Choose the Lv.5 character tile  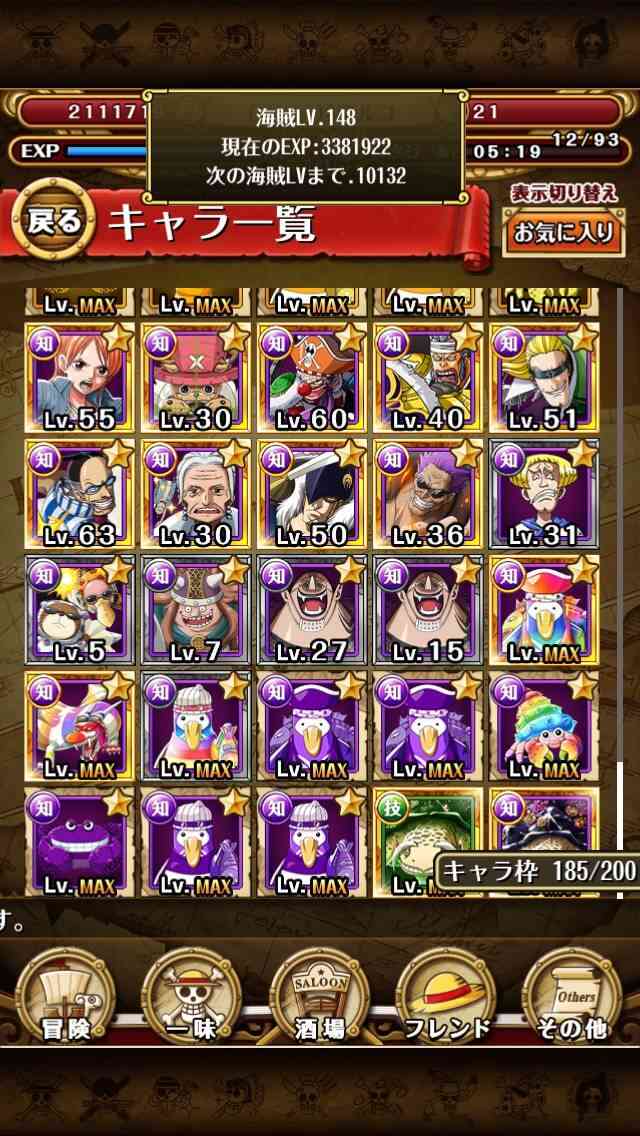(x=80, y=610)
